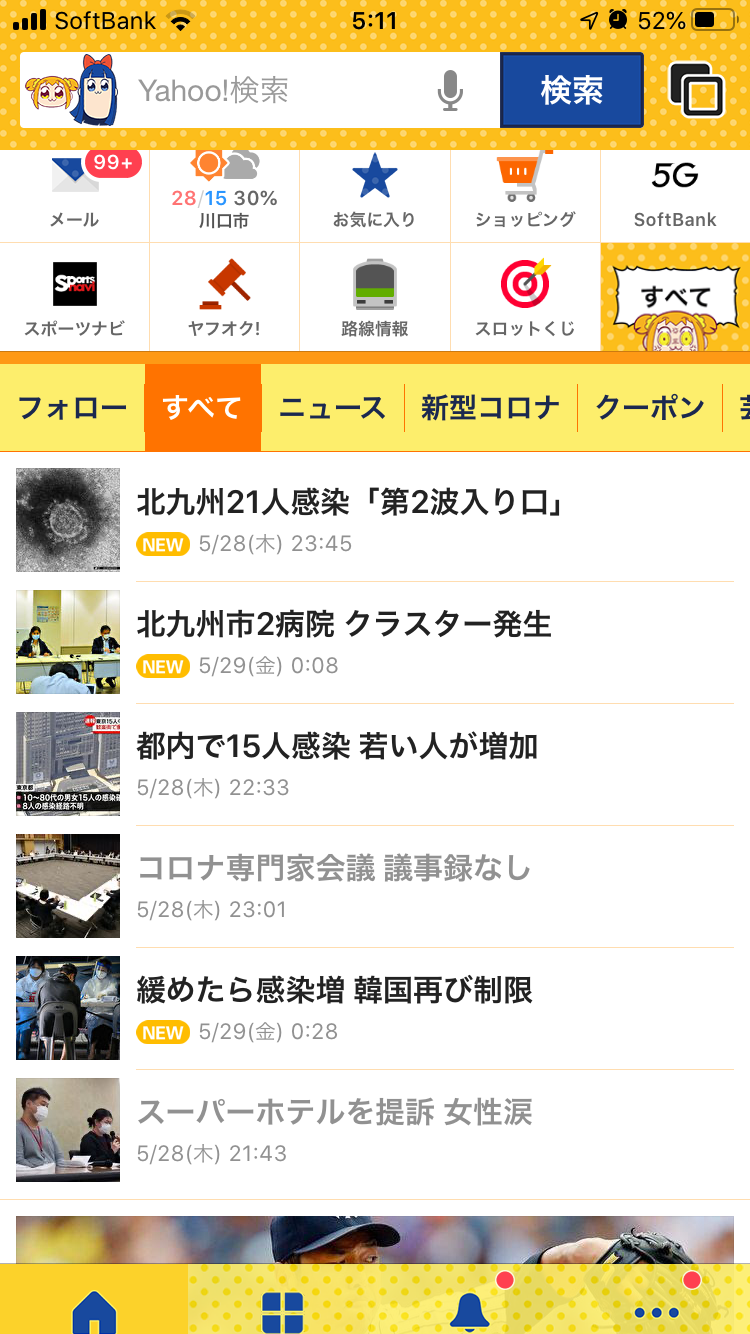Screen dimensions: 750x1334
Task: Start voice search with the microphone
Action: coord(450,91)
